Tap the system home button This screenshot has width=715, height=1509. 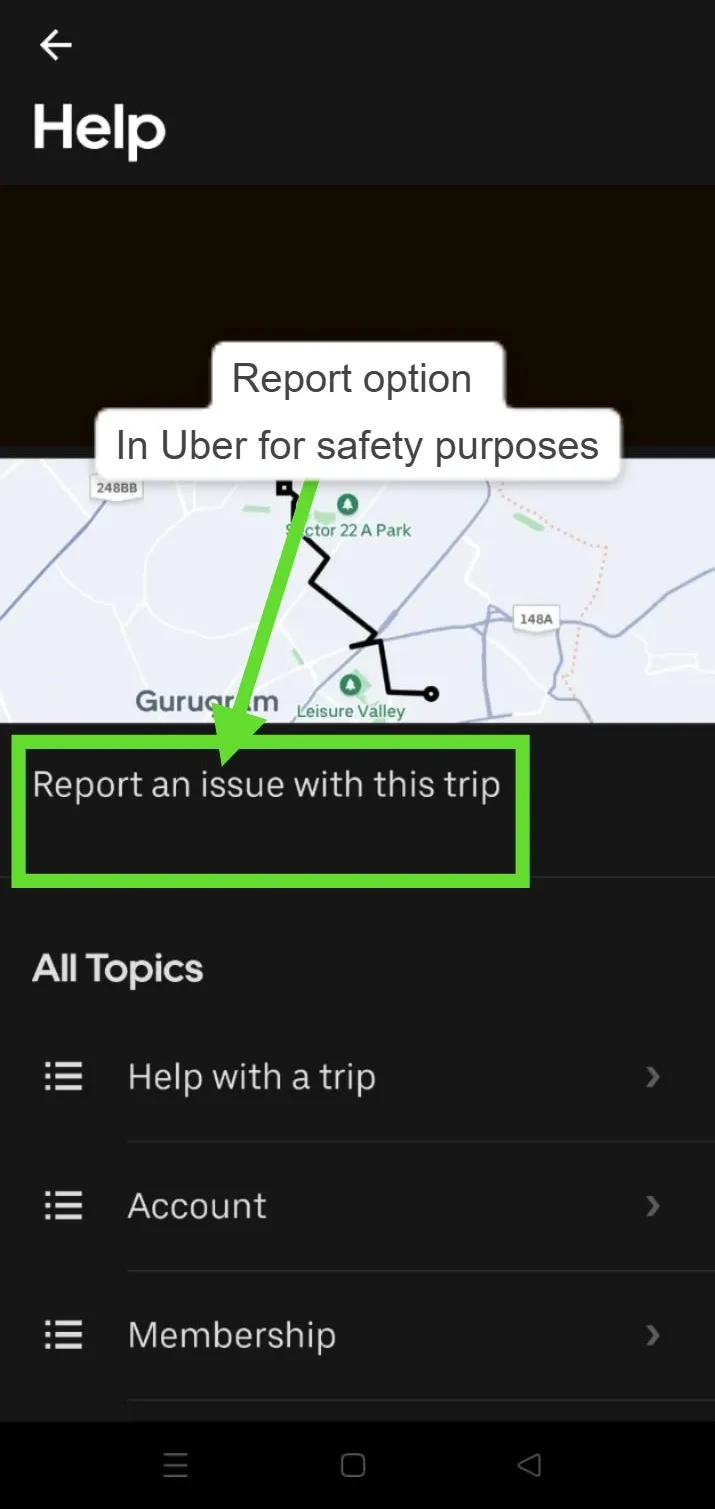(x=352, y=1466)
